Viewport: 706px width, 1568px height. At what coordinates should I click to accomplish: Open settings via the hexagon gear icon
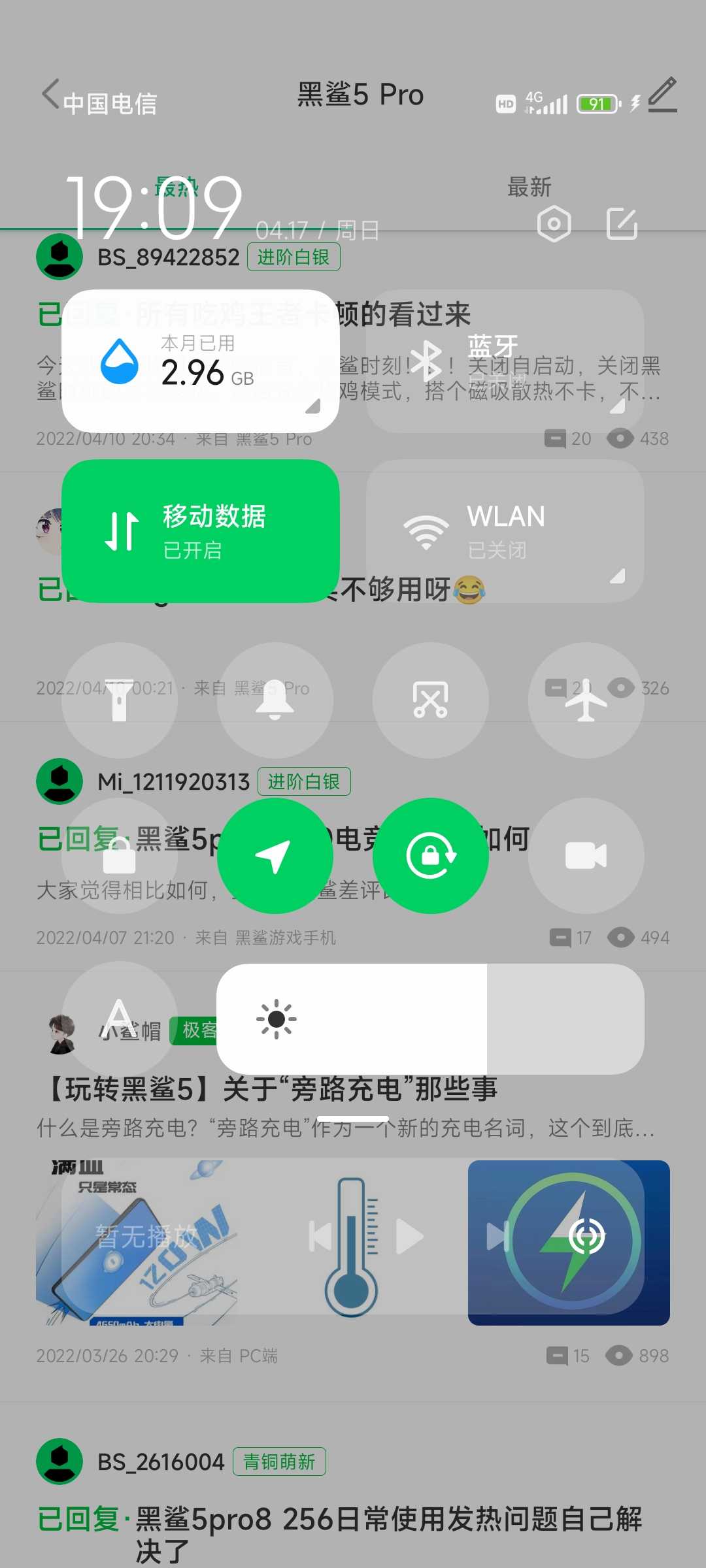click(x=554, y=224)
